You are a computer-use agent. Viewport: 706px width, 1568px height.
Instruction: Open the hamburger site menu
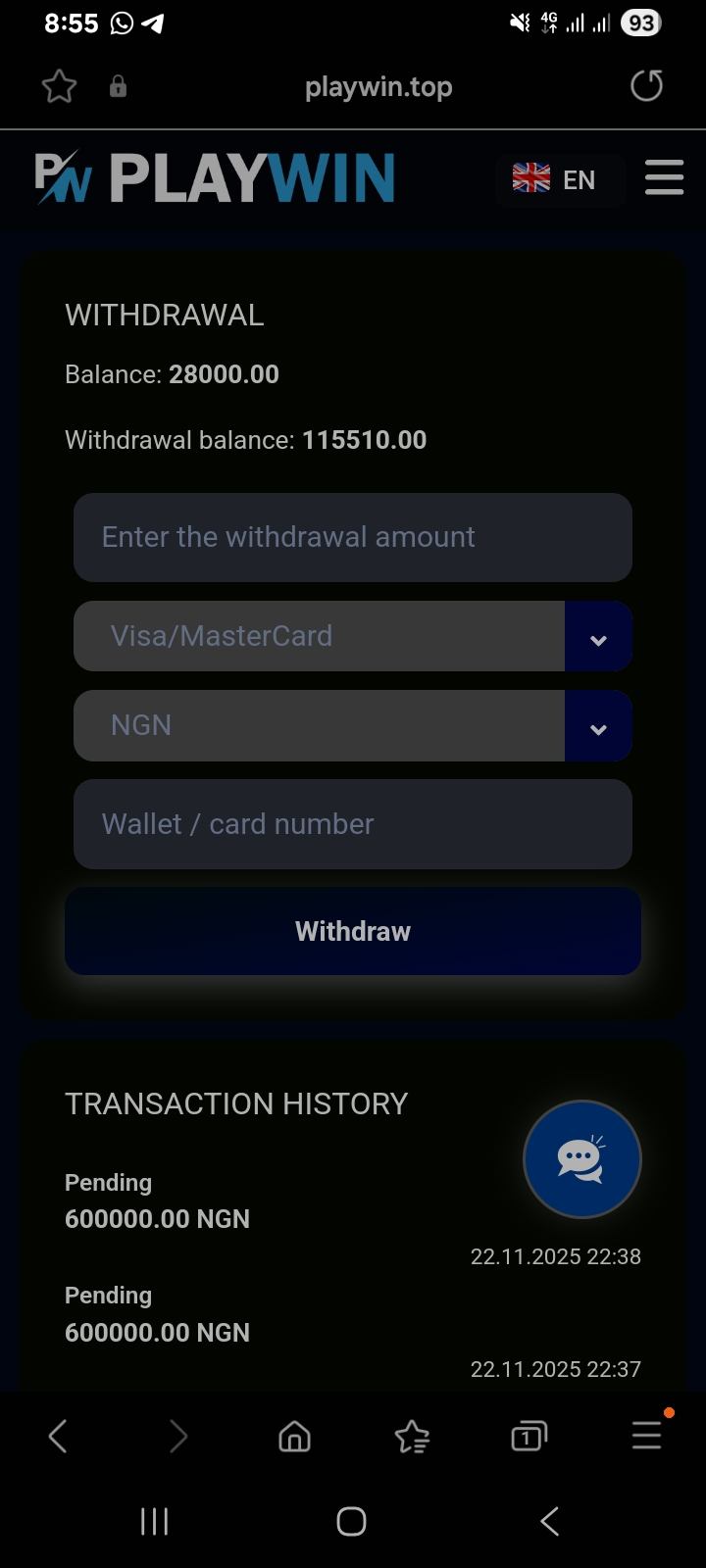pyautogui.click(x=664, y=178)
